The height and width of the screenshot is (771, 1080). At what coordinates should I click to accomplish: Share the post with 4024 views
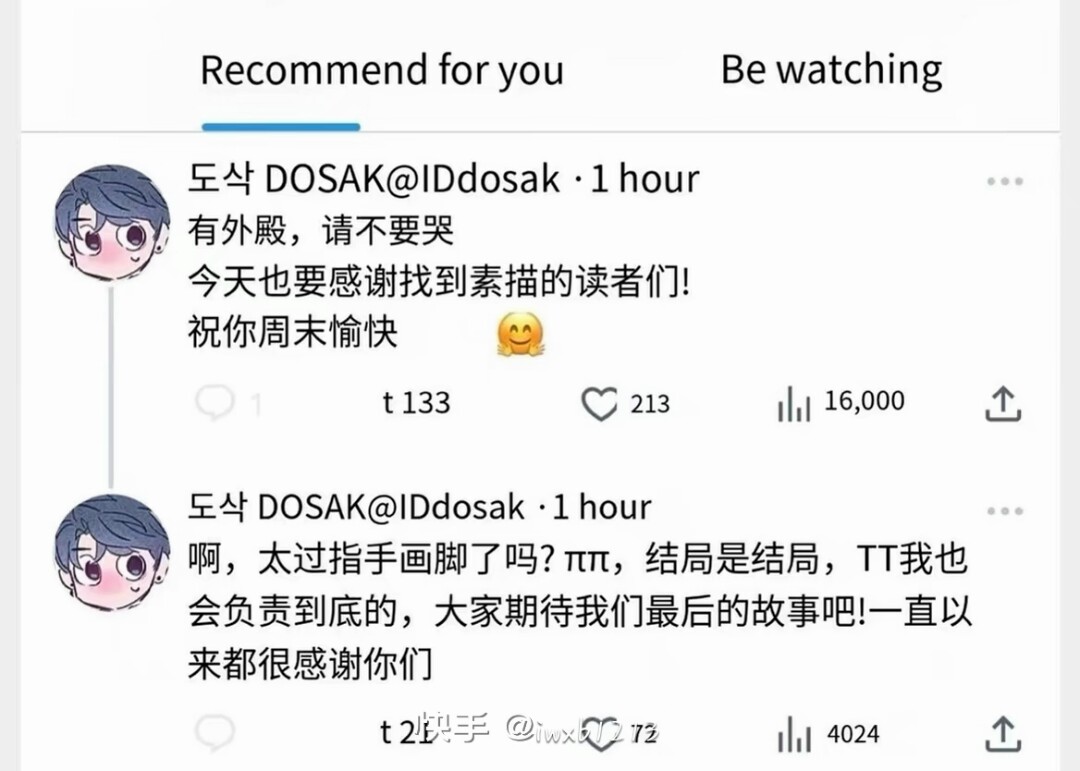[x=1002, y=733]
